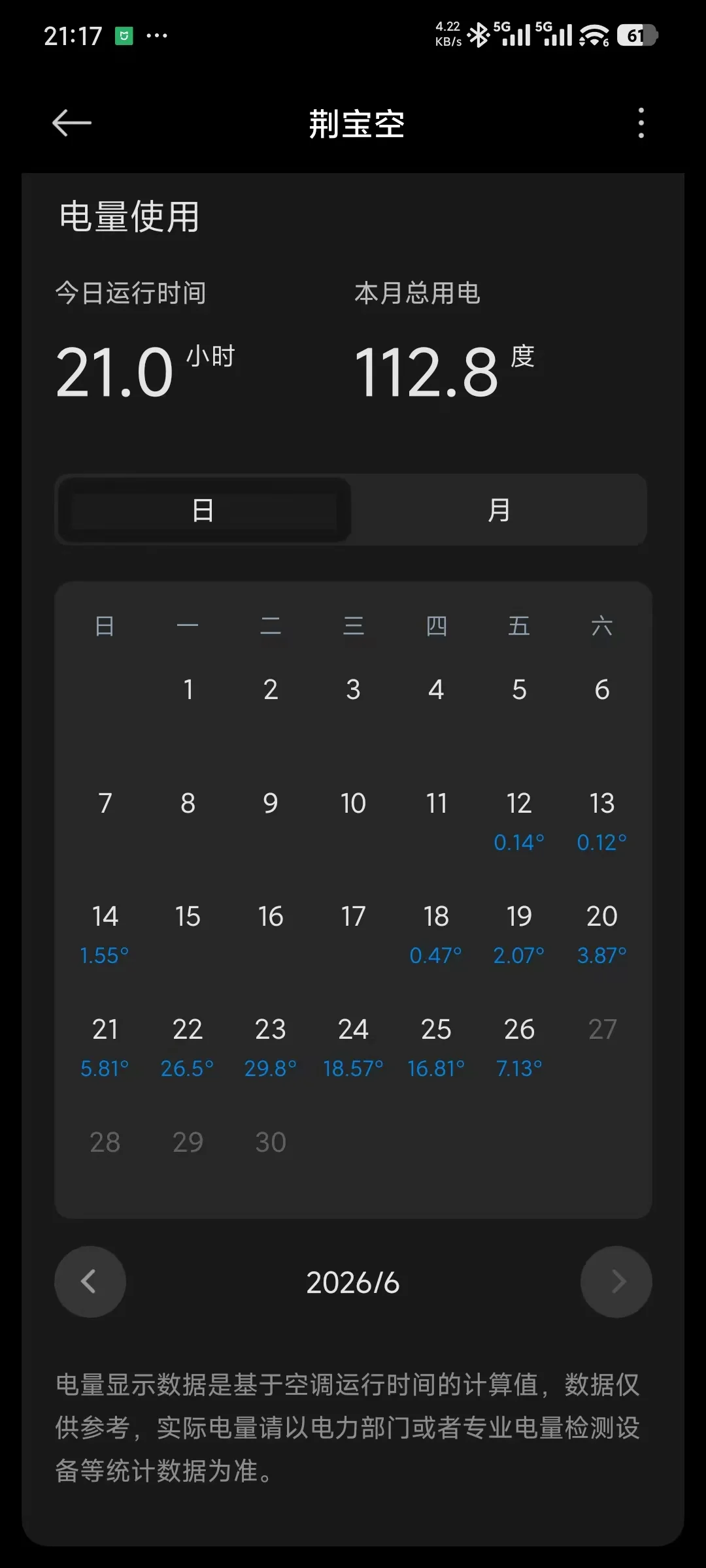Screen dimensions: 706x1568
Task: Switch to the 月 (month) view
Action: [499, 510]
